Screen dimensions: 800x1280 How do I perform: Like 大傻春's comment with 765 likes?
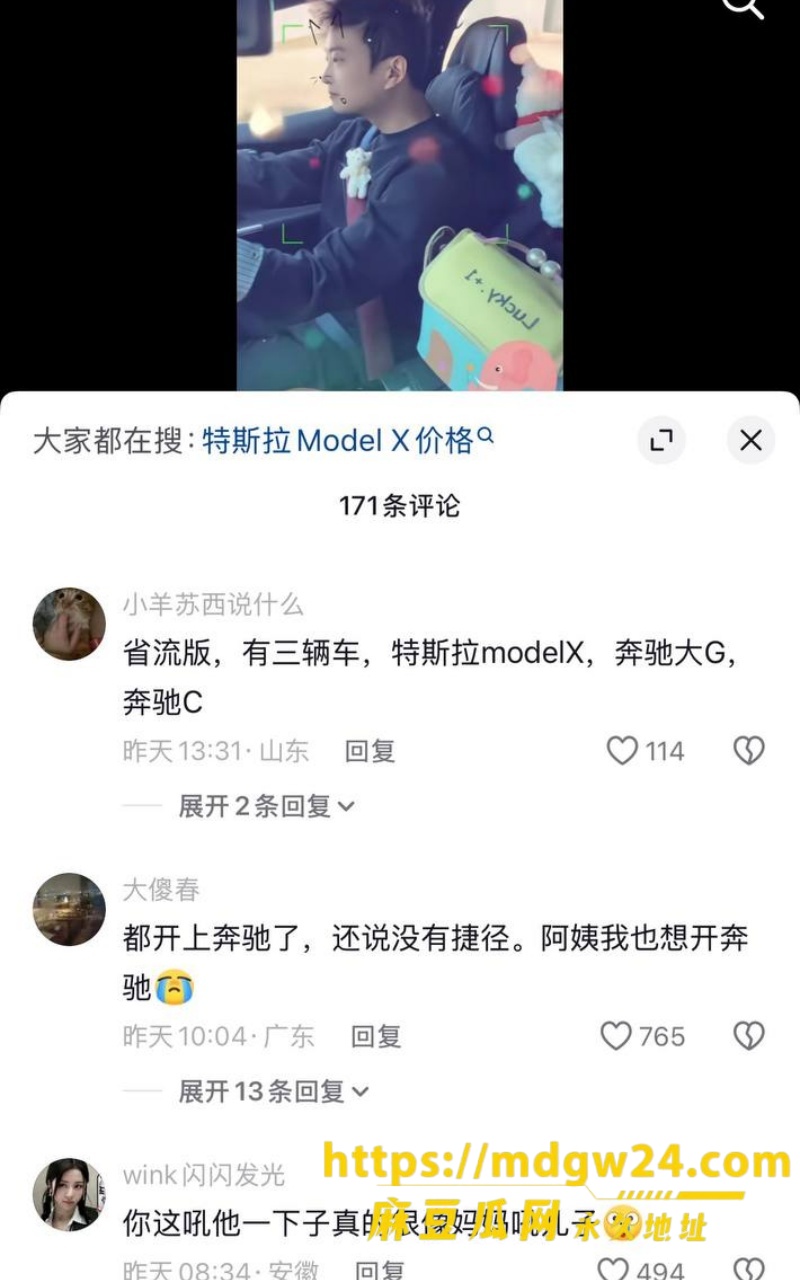coord(643,1036)
